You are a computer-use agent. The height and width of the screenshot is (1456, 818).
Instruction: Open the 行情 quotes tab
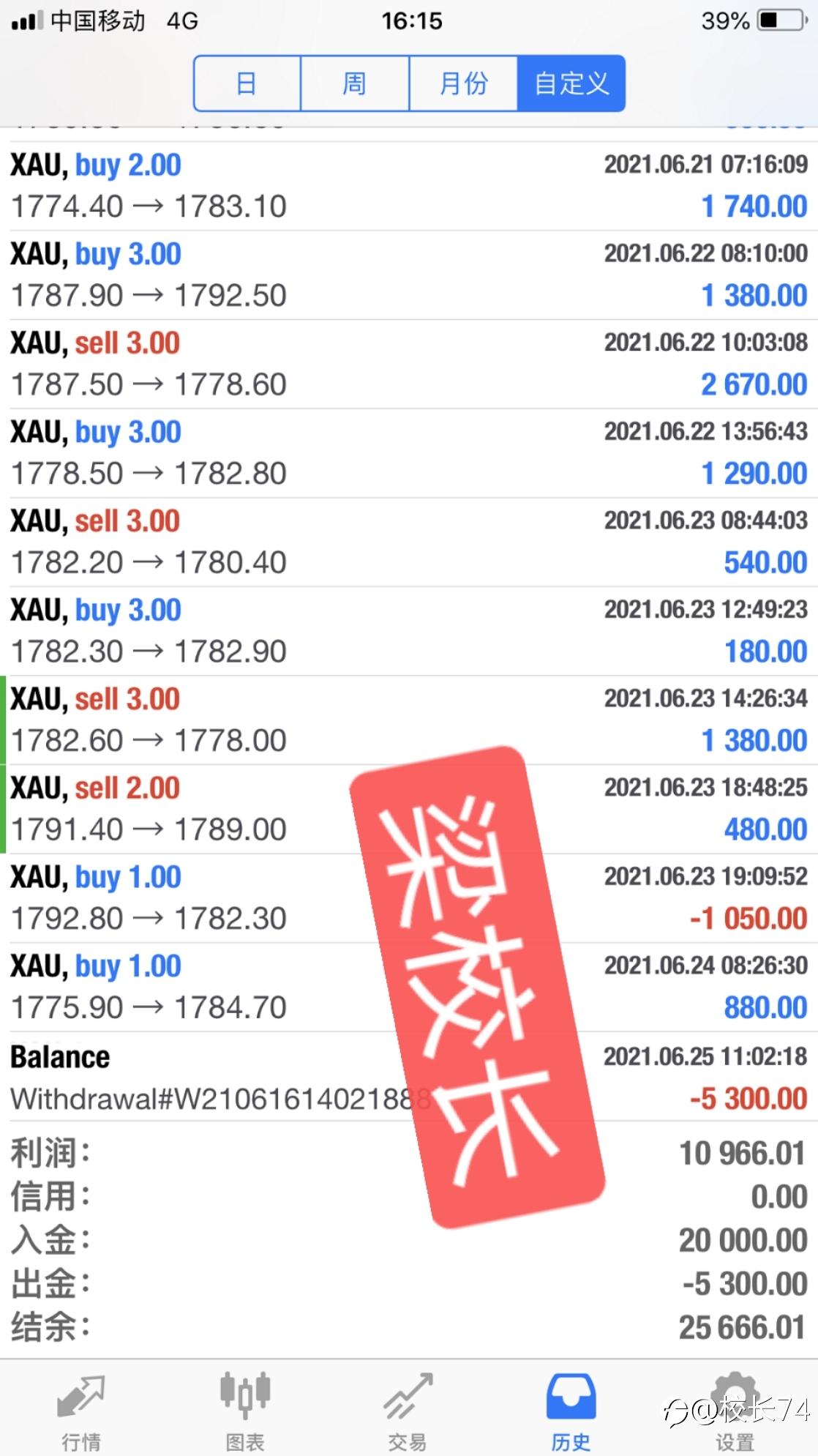[81, 1411]
